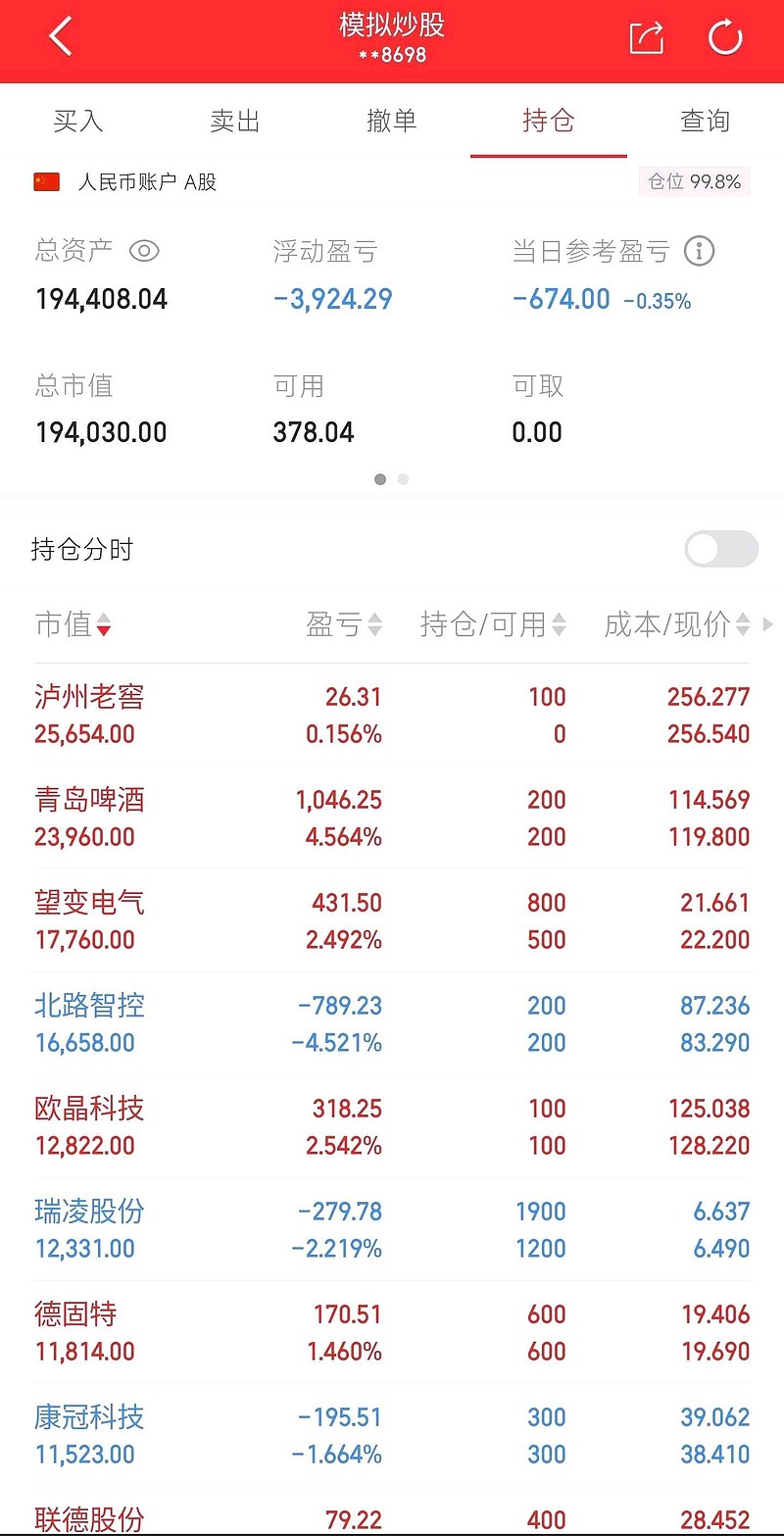Open the 泸州老窖 holding
The height and width of the screenshot is (1536, 784).
click(x=392, y=715)
